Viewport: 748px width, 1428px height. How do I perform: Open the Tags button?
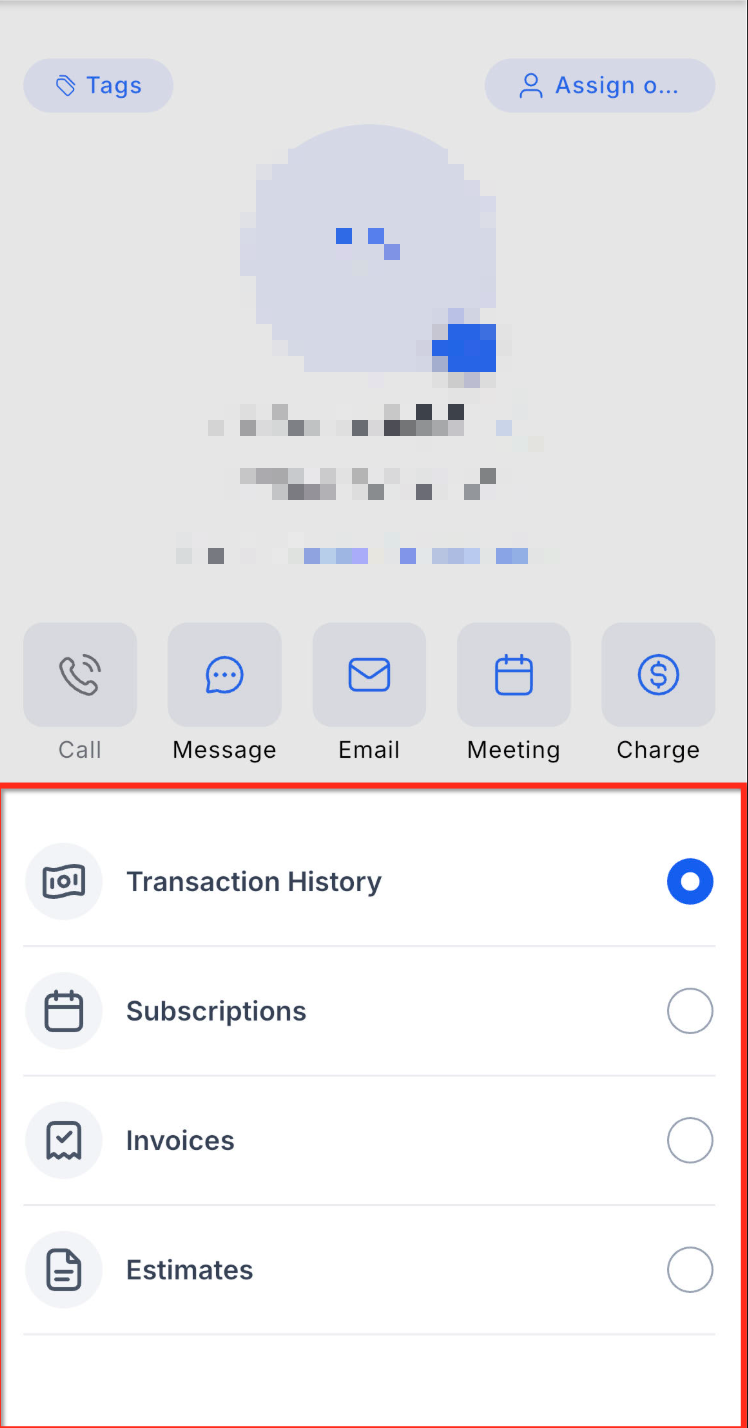(98, 85)
